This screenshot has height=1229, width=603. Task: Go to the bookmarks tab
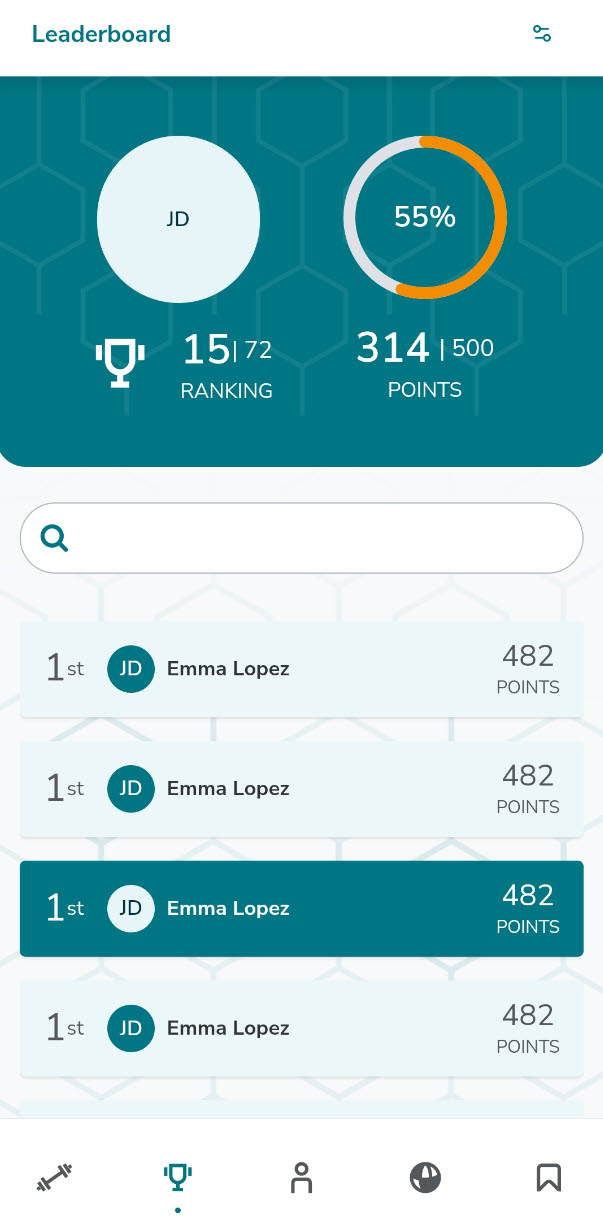[x=548, y=1178]
